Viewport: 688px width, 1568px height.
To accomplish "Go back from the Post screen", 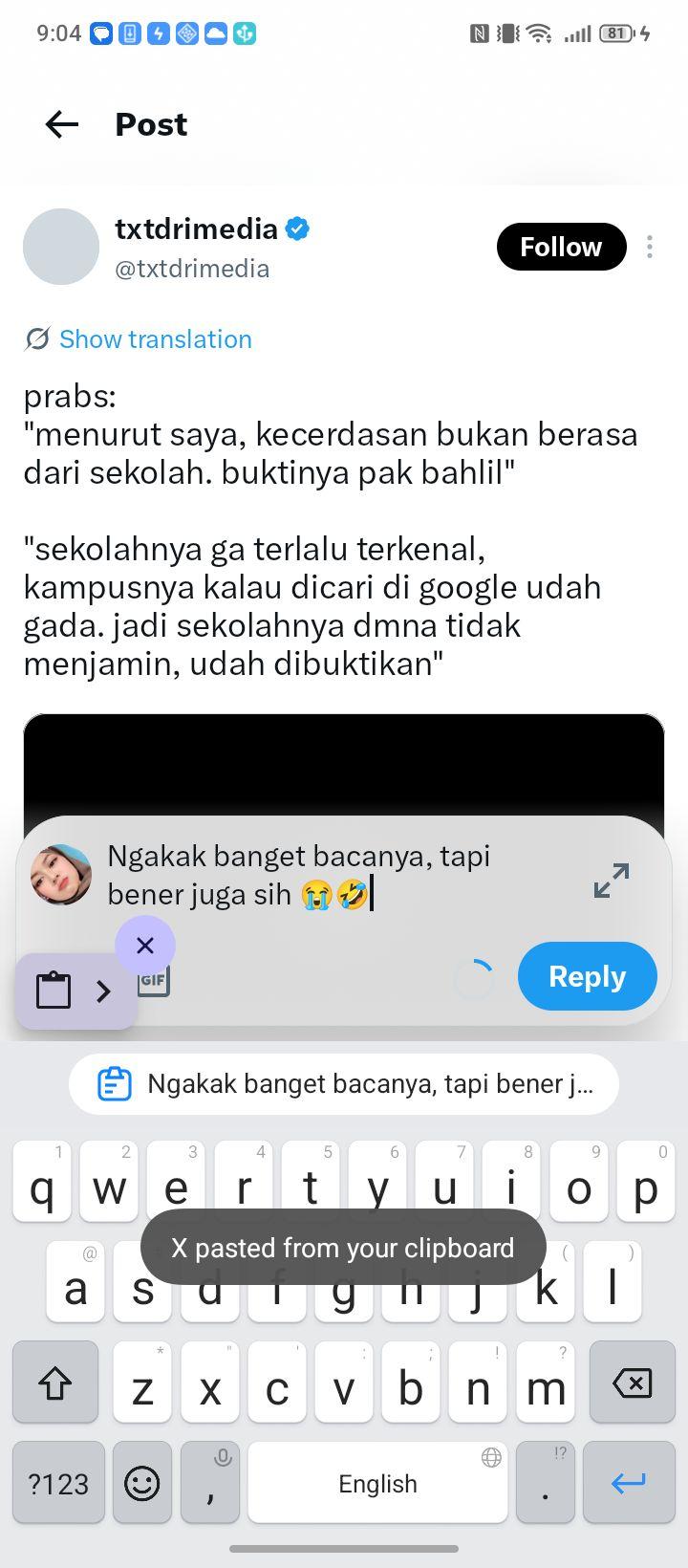I will 62,124.
